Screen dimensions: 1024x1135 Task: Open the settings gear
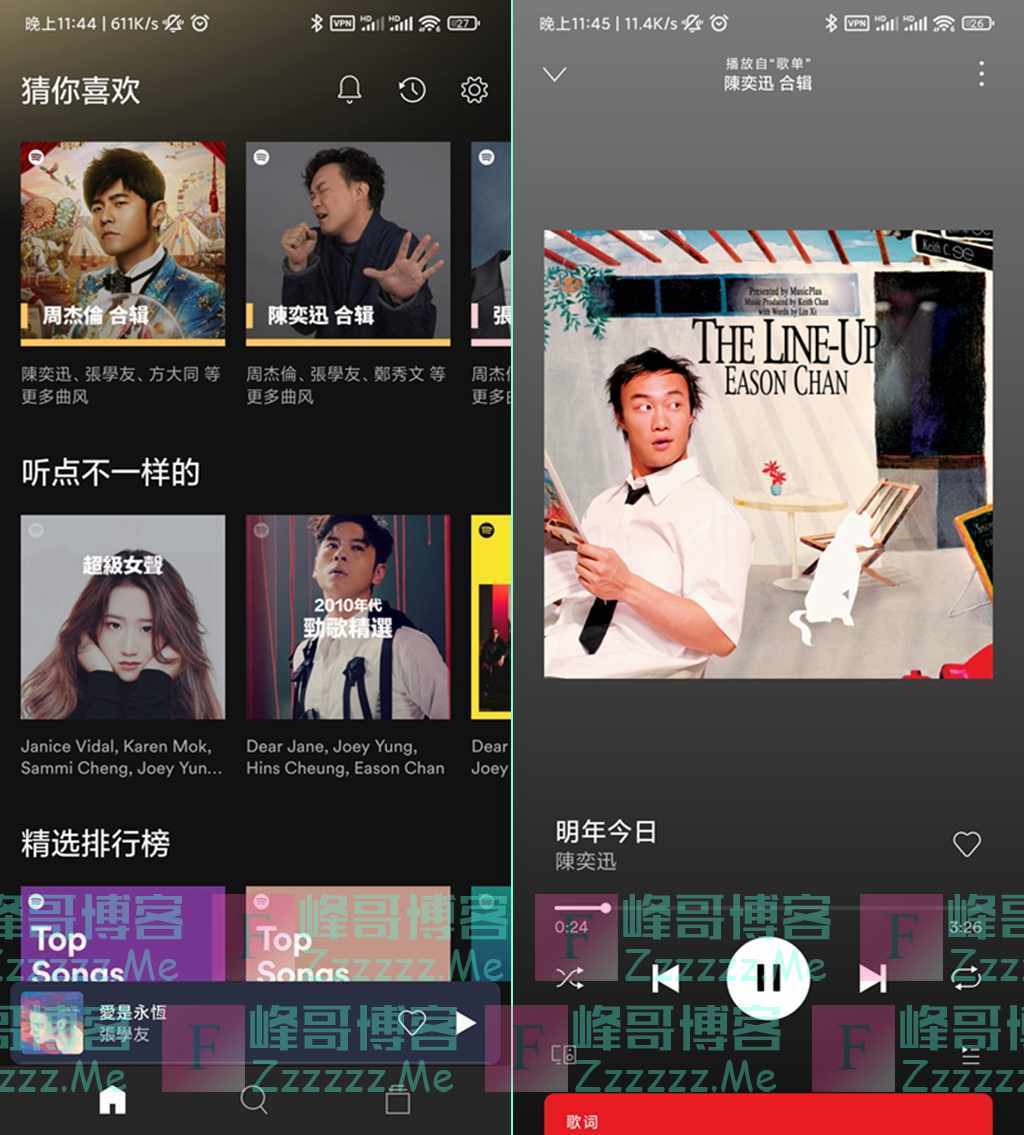click(474, 90)
